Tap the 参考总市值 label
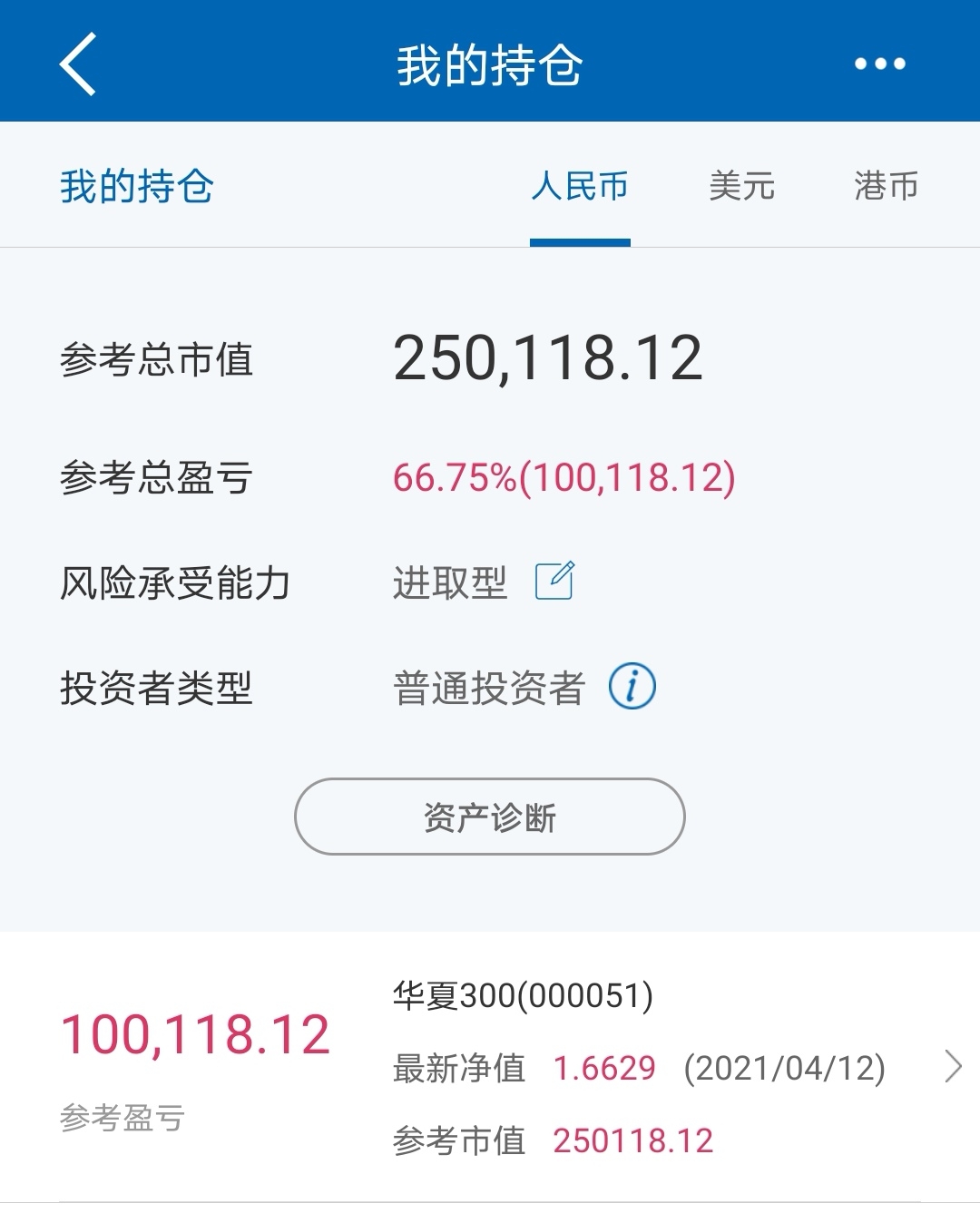 [x=157, y=361]
